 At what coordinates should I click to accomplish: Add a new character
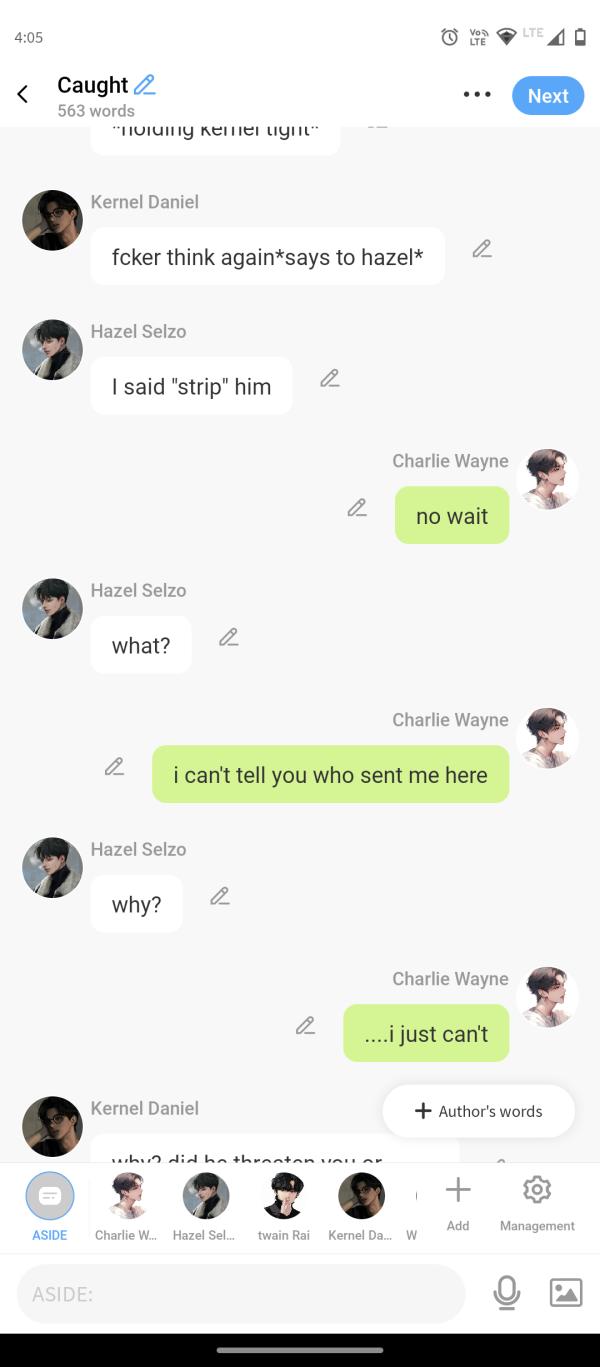pyautogui.click(x=458, y=1203)
